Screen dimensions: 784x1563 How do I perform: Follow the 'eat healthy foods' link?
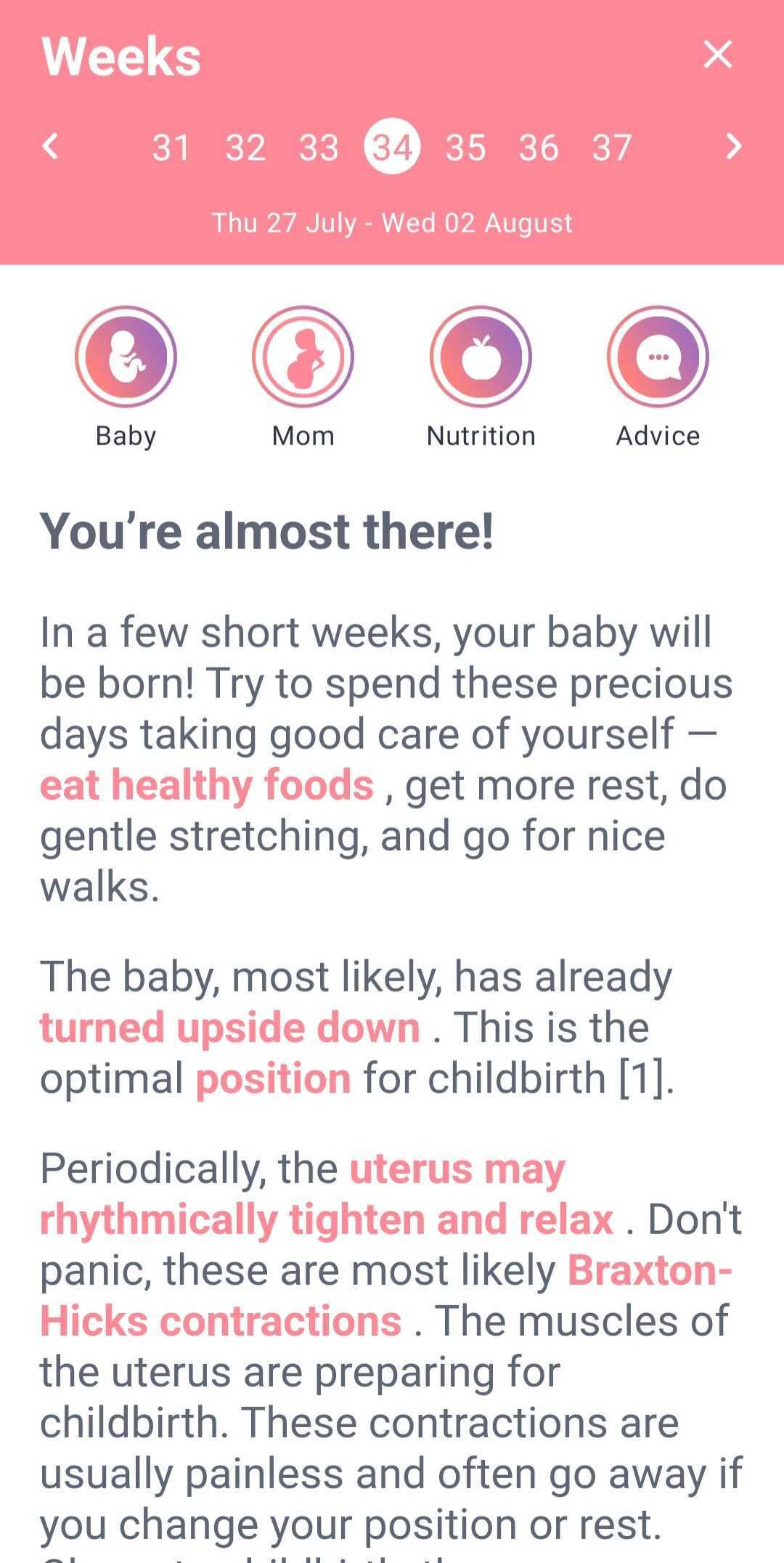click(x=207, y=785)
